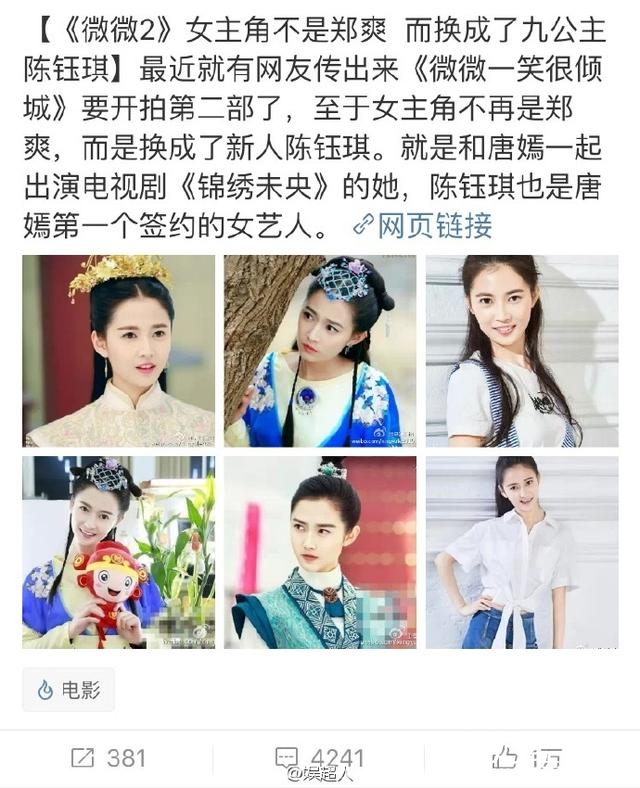Viewport: 640px width, 788px height.
Task: Open the photo with the striped white top
Action: pos(521,350)
